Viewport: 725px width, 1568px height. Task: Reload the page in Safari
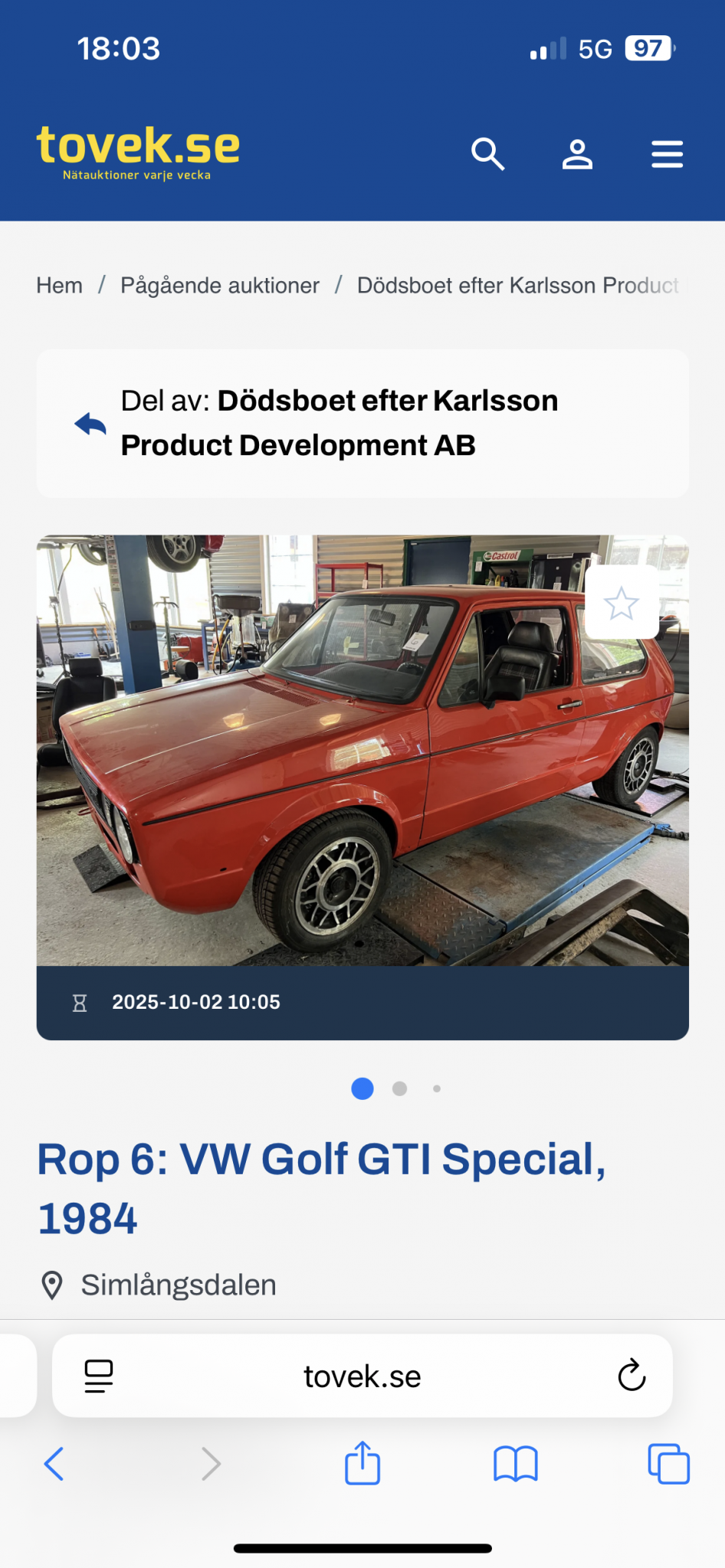(x=632, y=1376)
